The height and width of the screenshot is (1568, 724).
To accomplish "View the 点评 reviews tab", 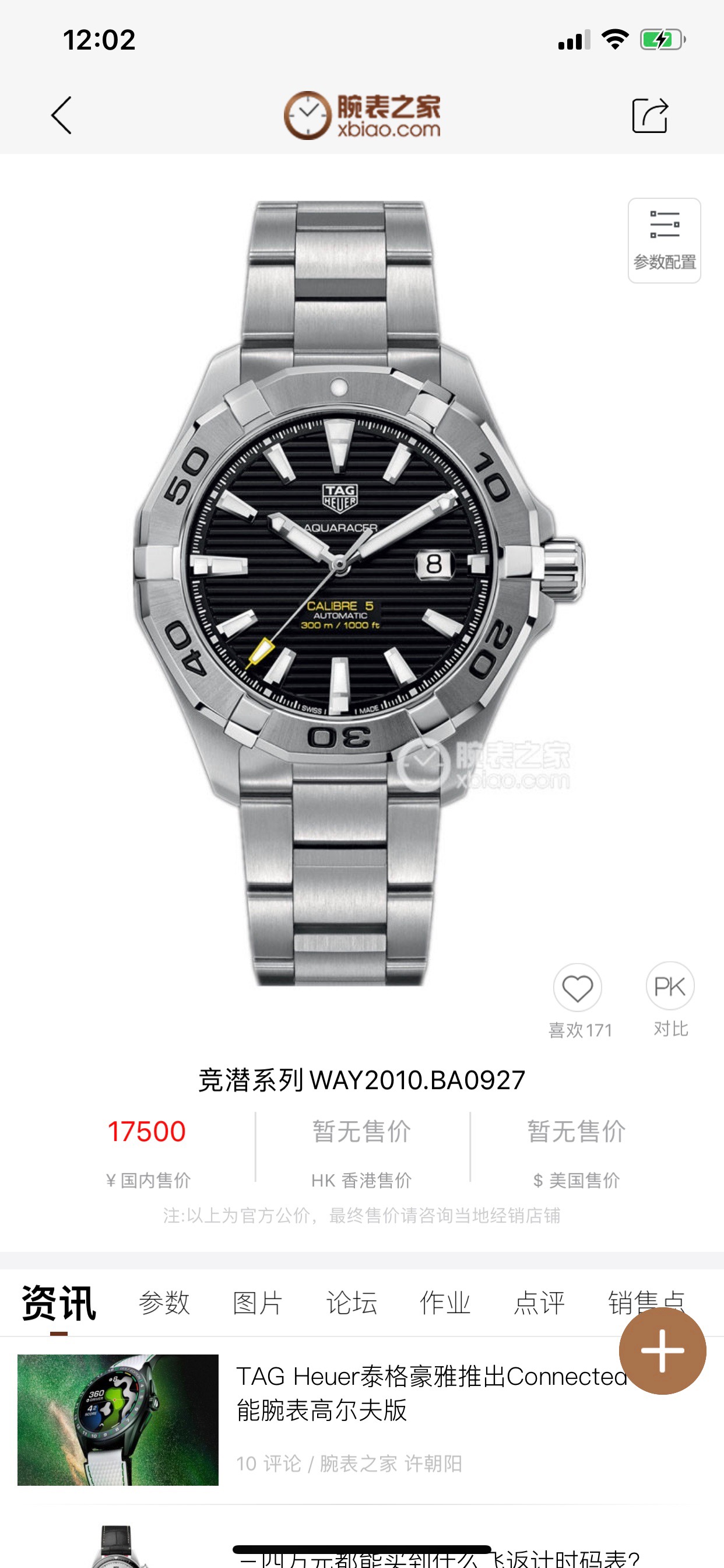I will point(539,1303).
